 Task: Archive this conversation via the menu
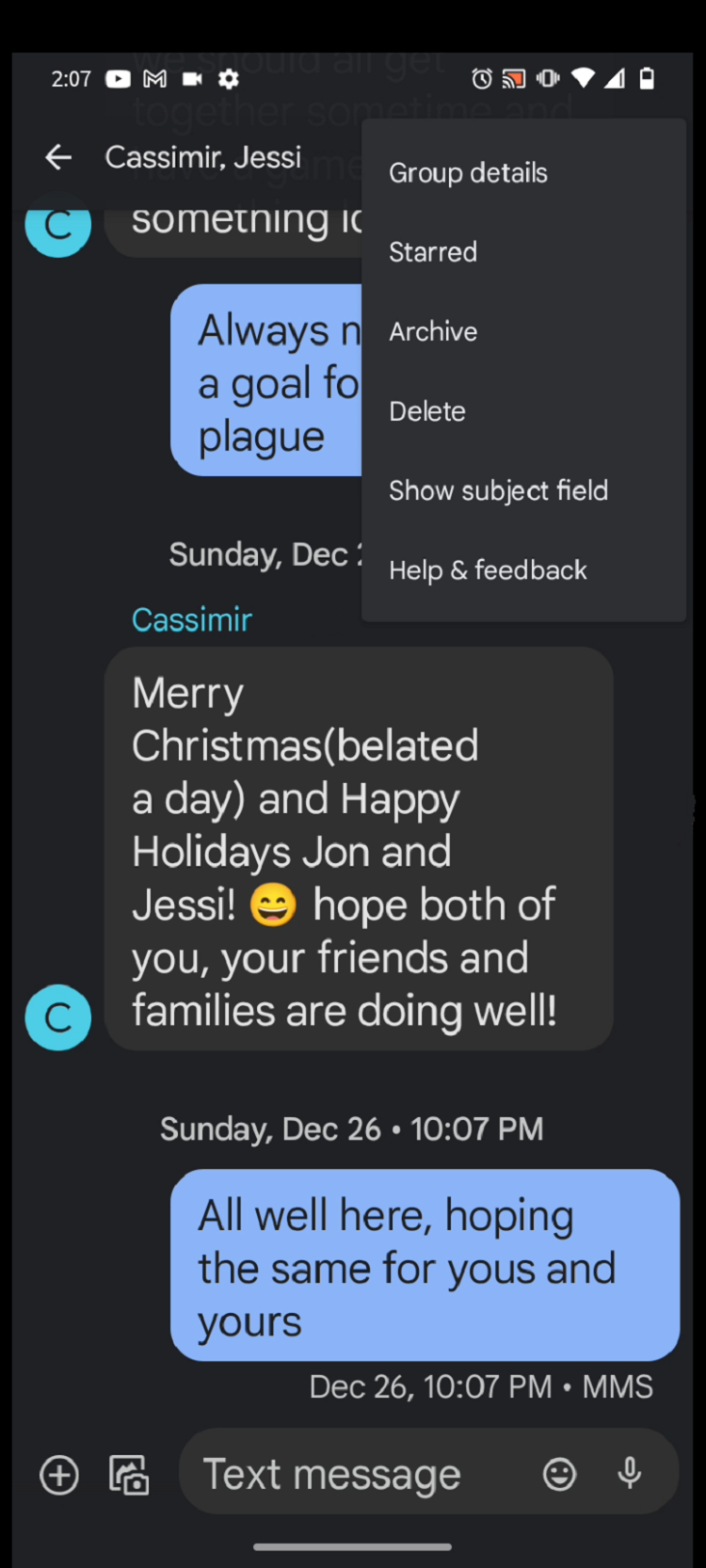click(433, 331)
